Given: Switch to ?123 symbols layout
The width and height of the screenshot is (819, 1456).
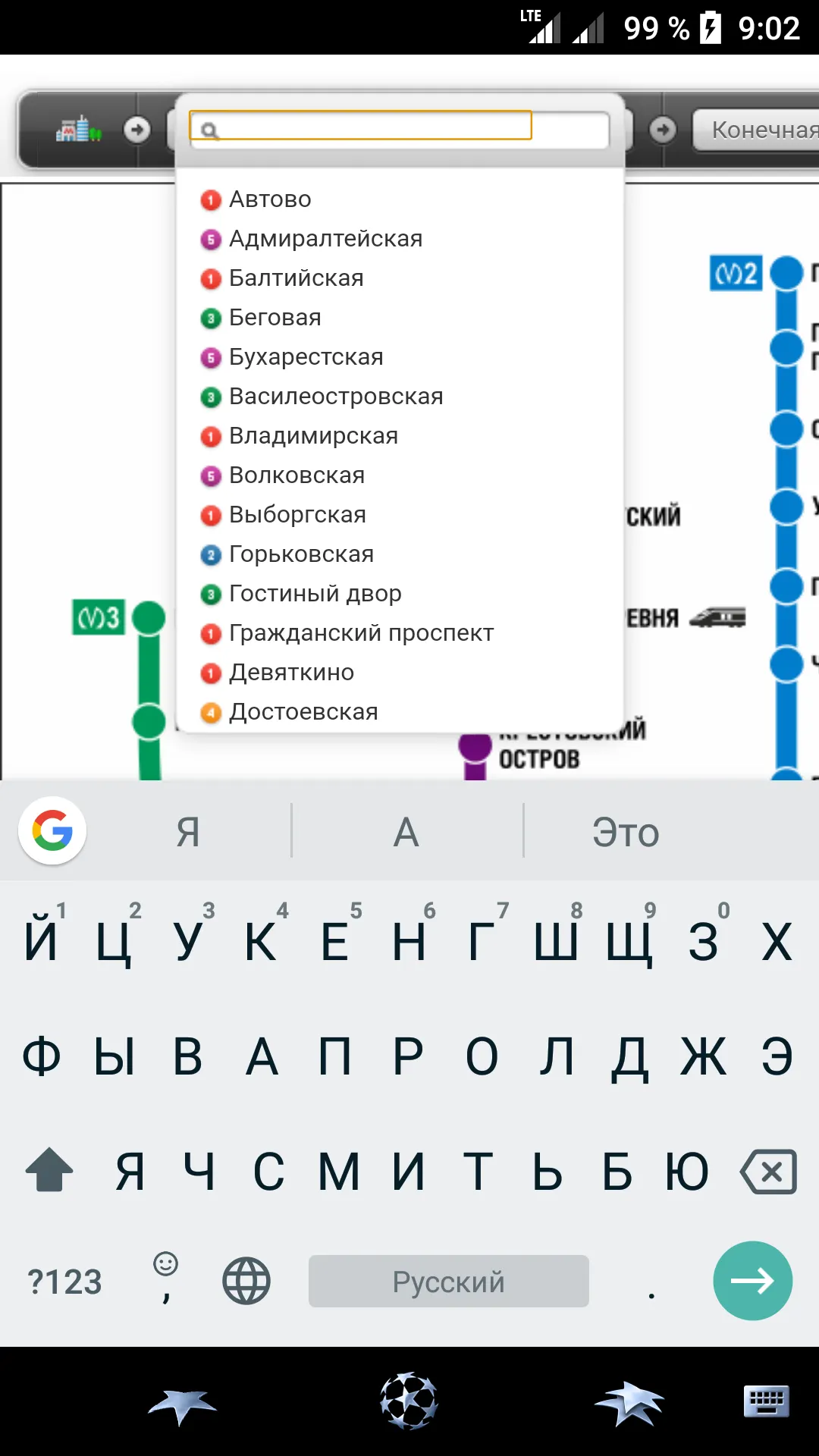Looking at the screenshot, I should coord(64,1282).
